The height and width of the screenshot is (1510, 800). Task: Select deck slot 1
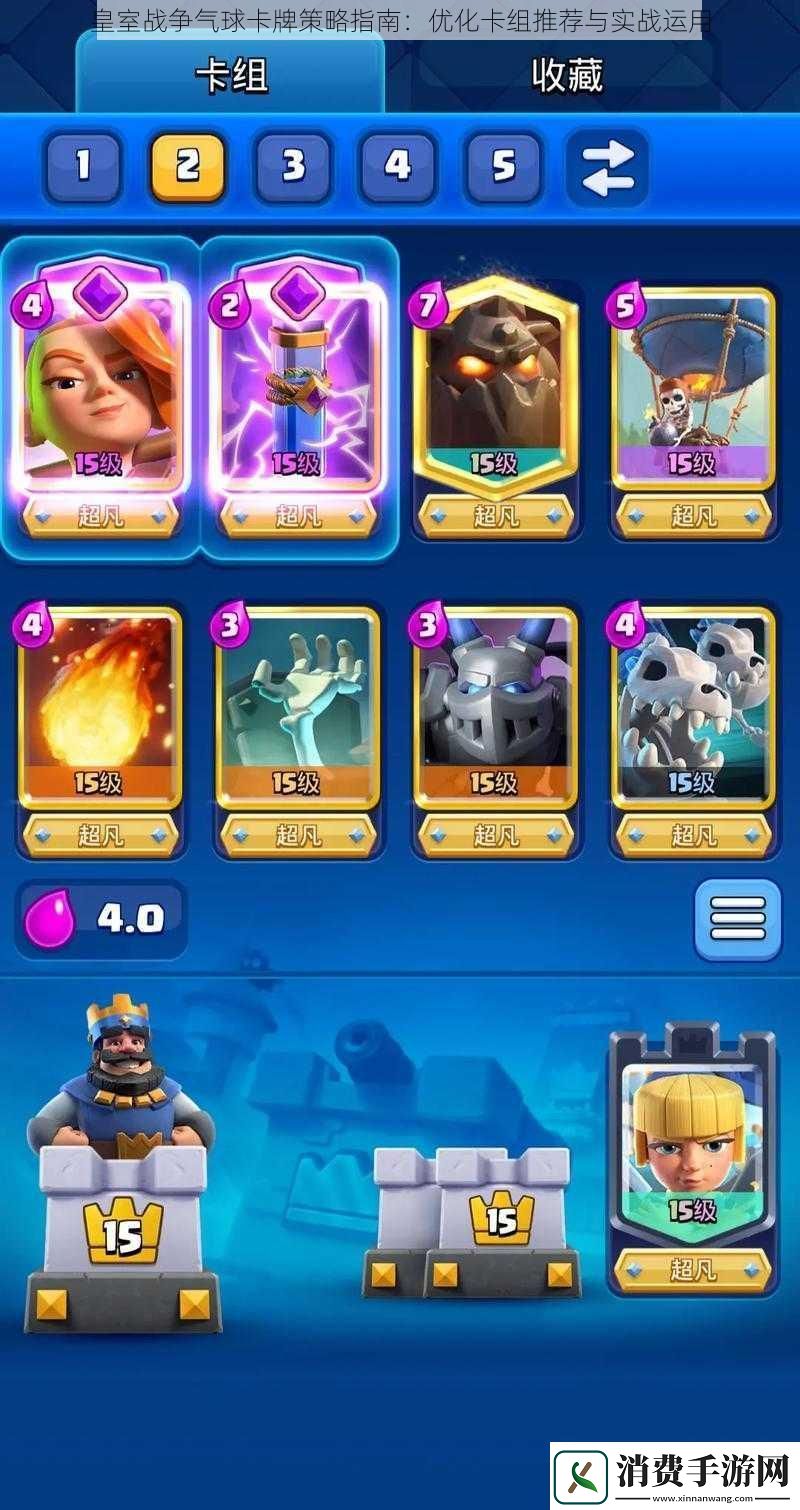point(83,166)
